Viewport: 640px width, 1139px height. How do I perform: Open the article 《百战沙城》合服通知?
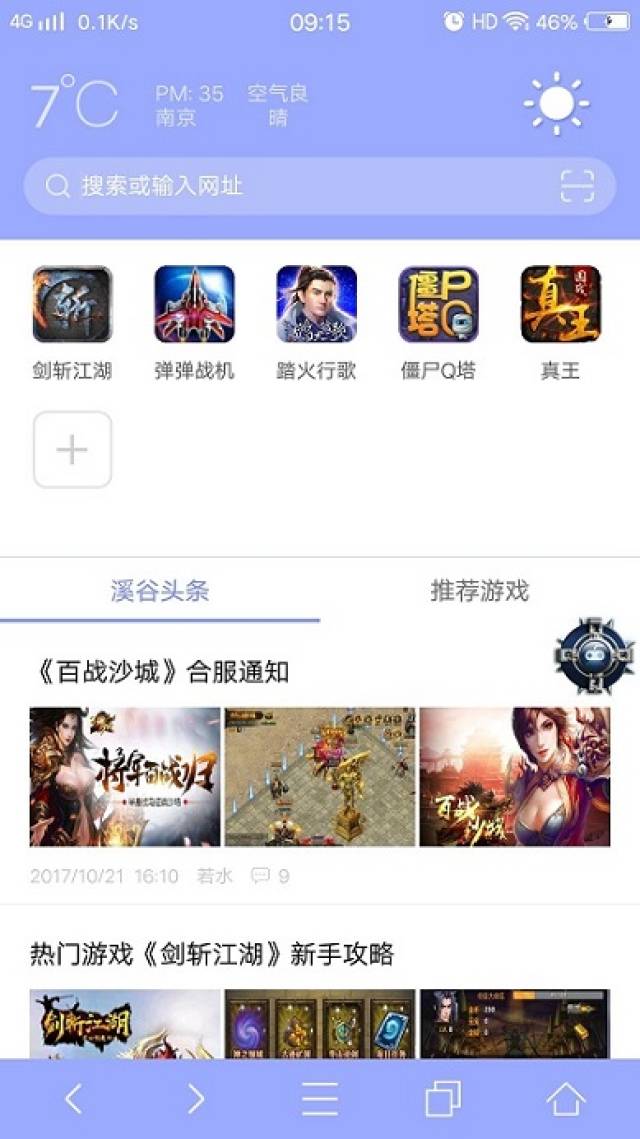[160, 672]
